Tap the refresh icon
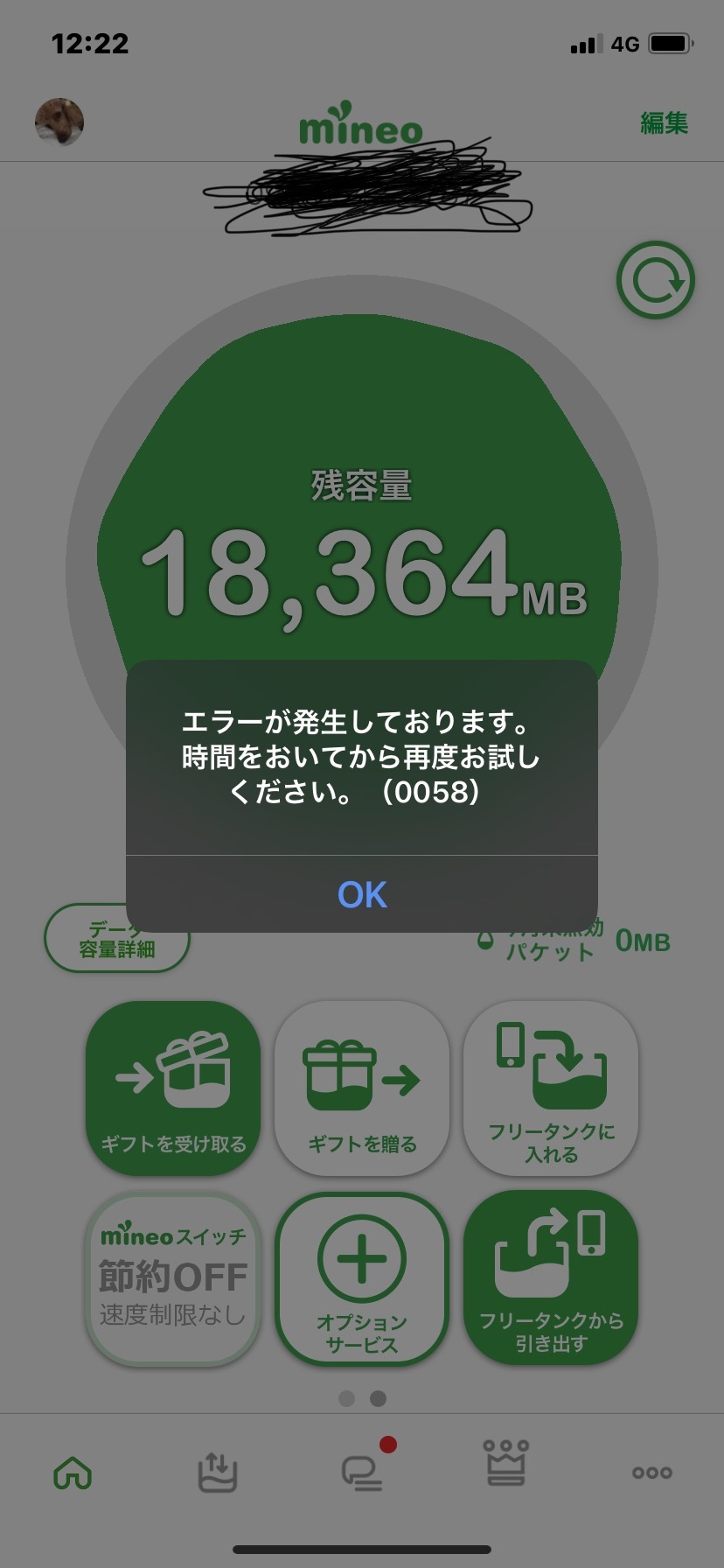This screenshot has width=724, height=1568. [x=656, y=281]
